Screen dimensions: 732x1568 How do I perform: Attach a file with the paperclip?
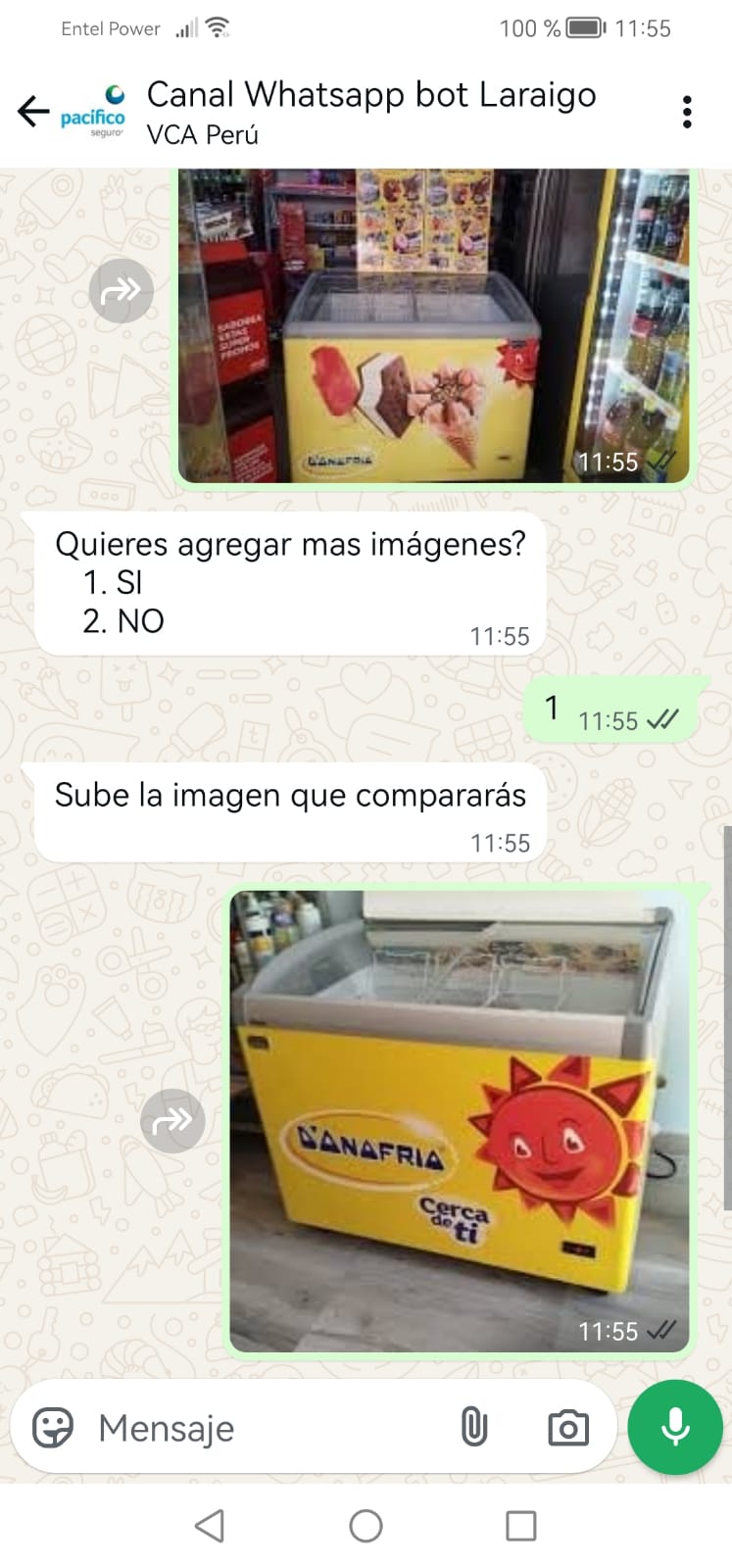point(474,1428)
